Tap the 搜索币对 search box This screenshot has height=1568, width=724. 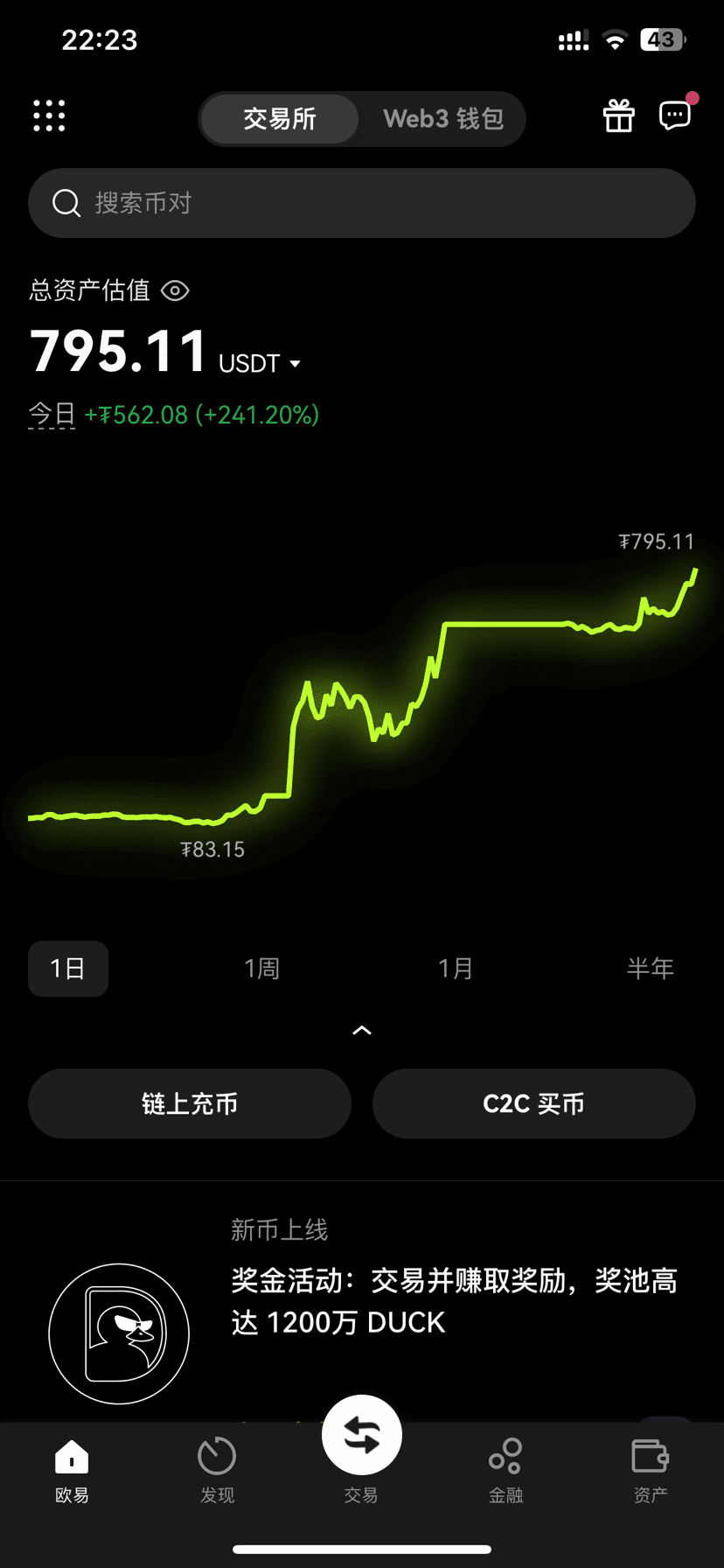point(362,203)
